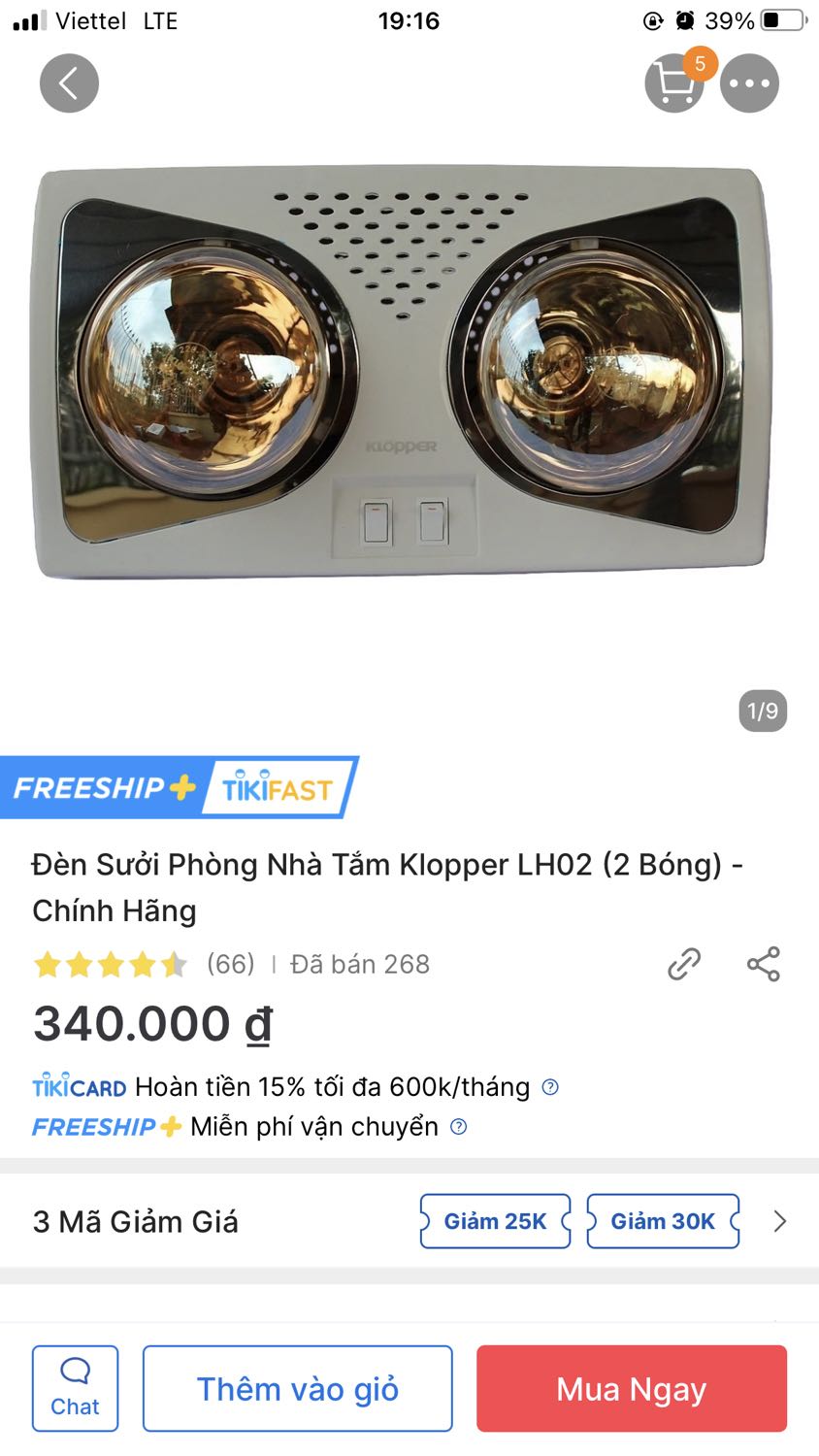Tap the TIKICARD logo icon
This screenshot has width=819, height=1456.
click(78, 1086)
